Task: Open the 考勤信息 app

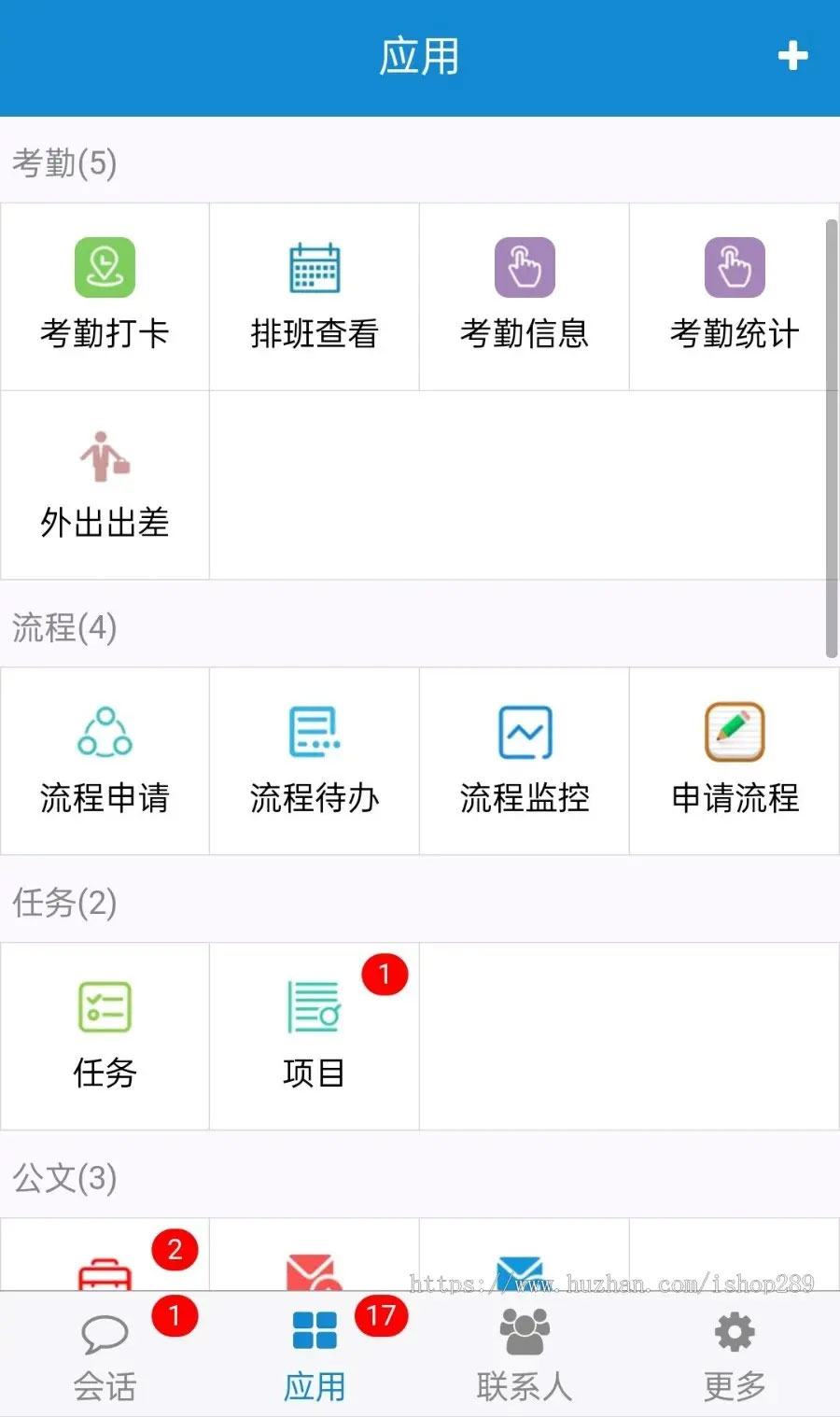Action: coord(525,297)
